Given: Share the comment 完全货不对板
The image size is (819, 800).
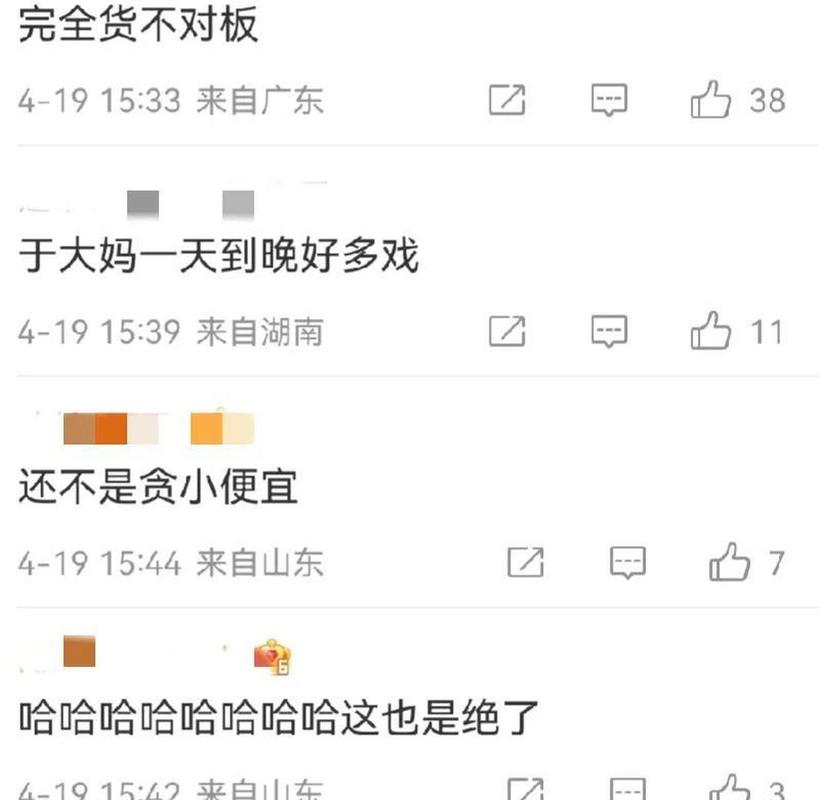Looking at the screenshot, I should click(507, 100).
